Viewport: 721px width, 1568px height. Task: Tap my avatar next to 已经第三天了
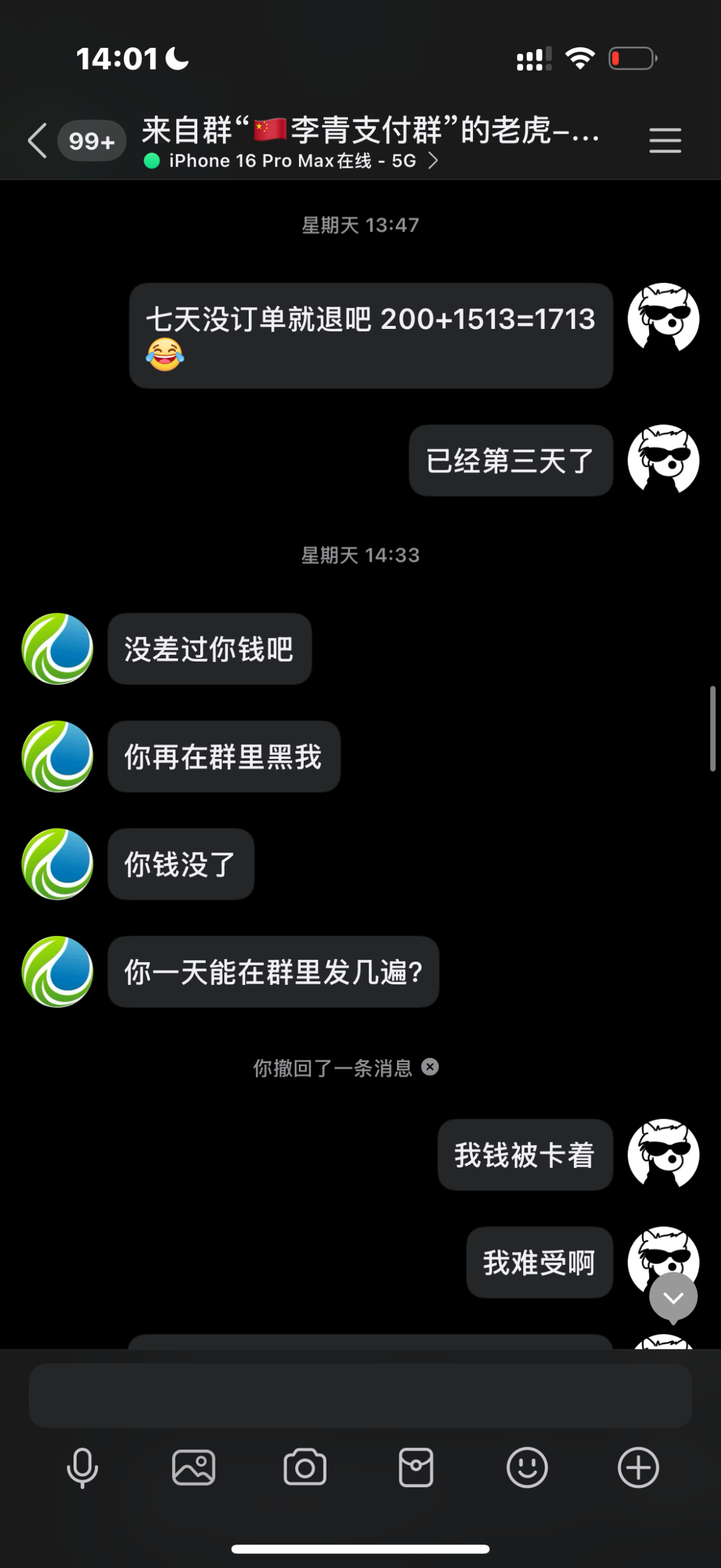(x=663, y=459)
